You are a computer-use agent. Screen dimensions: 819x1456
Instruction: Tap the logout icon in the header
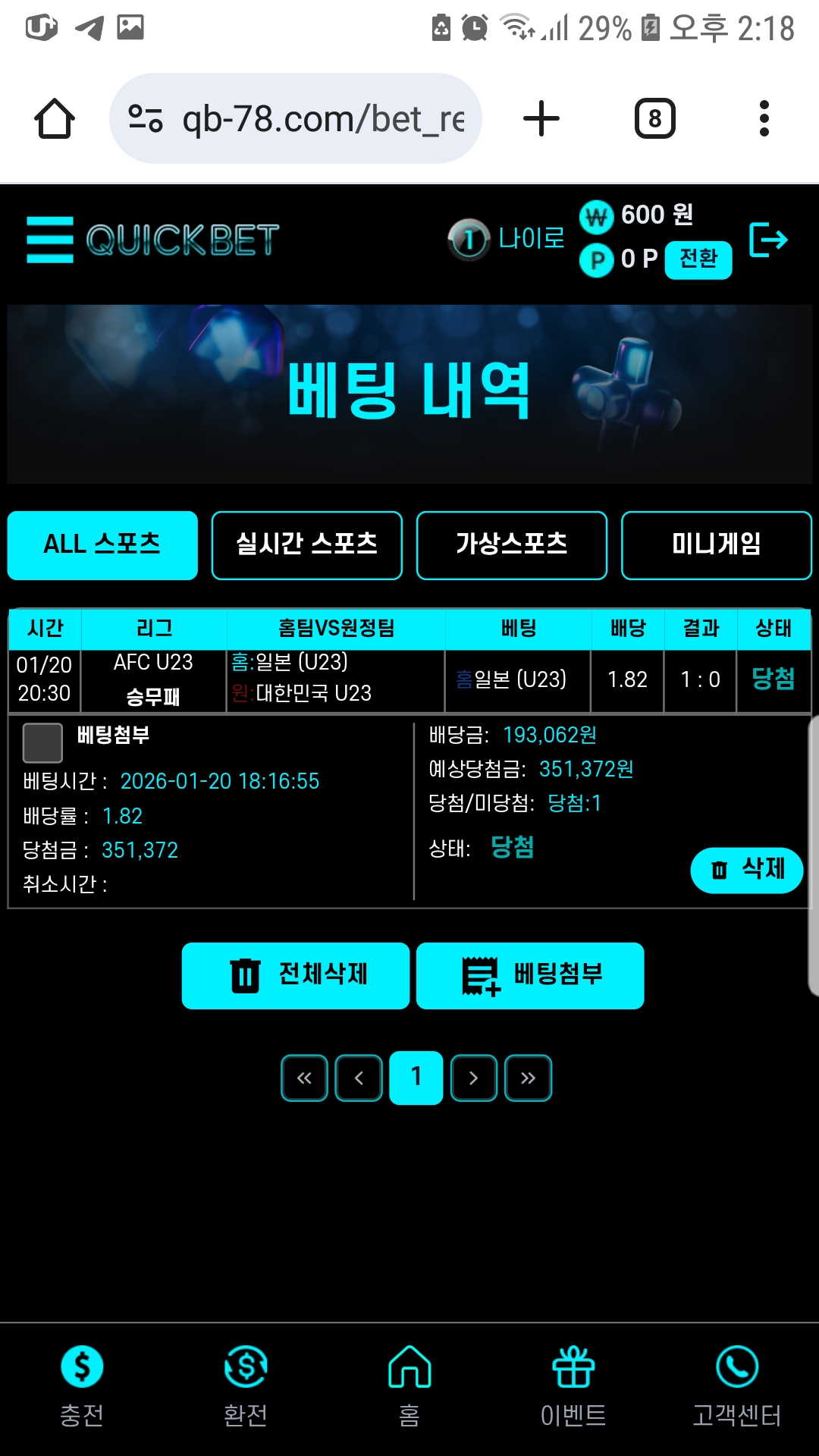[x=768, y=240]
